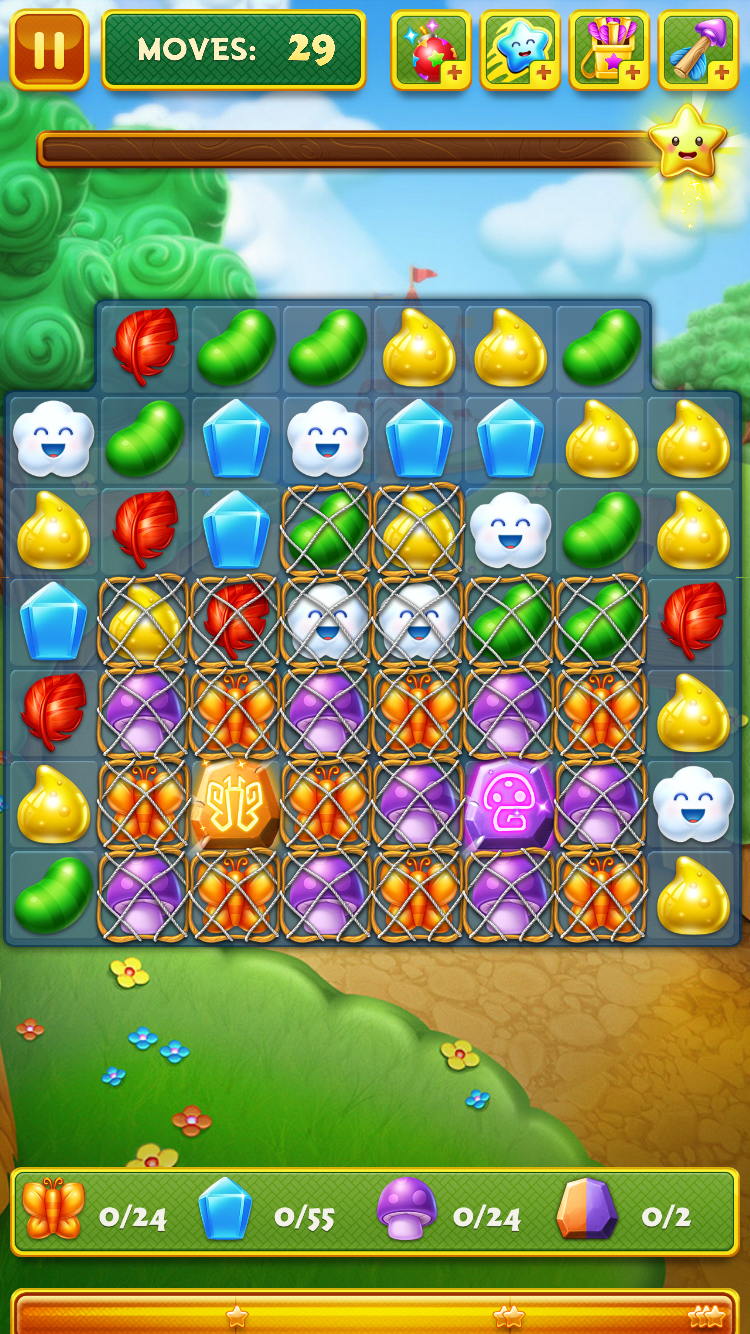Add the bucket of wands booster
This screenshot has width=750, height=1334.
point(609,50)
